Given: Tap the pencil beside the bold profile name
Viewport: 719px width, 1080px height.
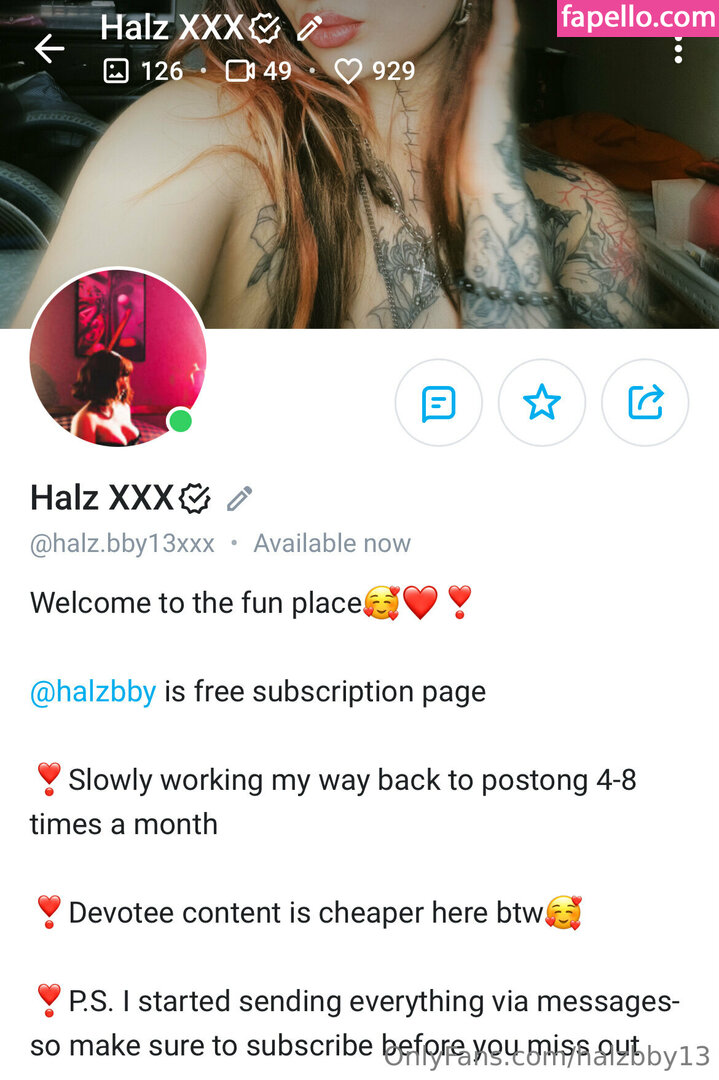Looking at the screenshot, I should pyautogui.click(x=240, y=497).
